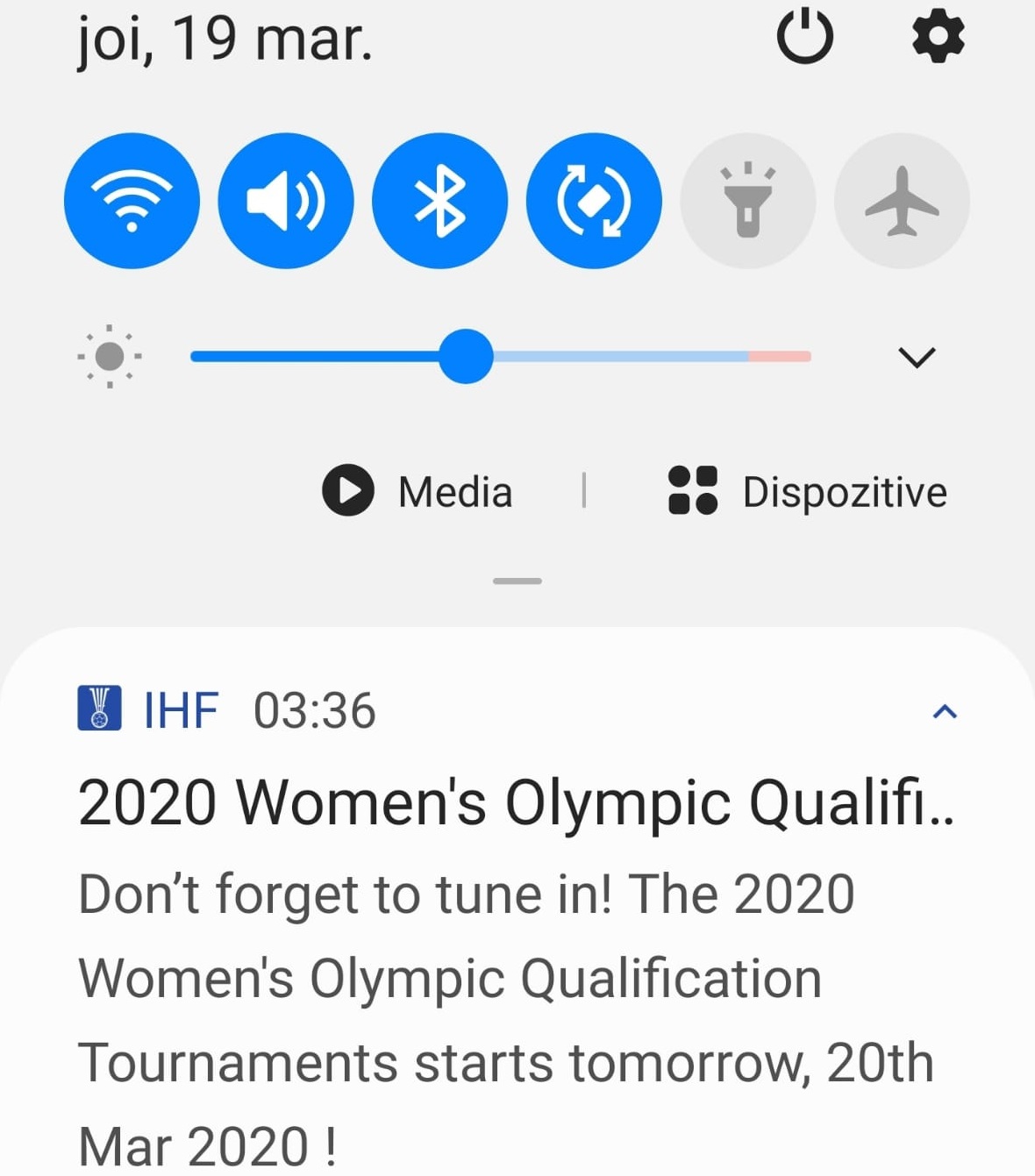Collapse the IHF notification
Viewport: 1035px width, 1176px height.
(944, 711)
